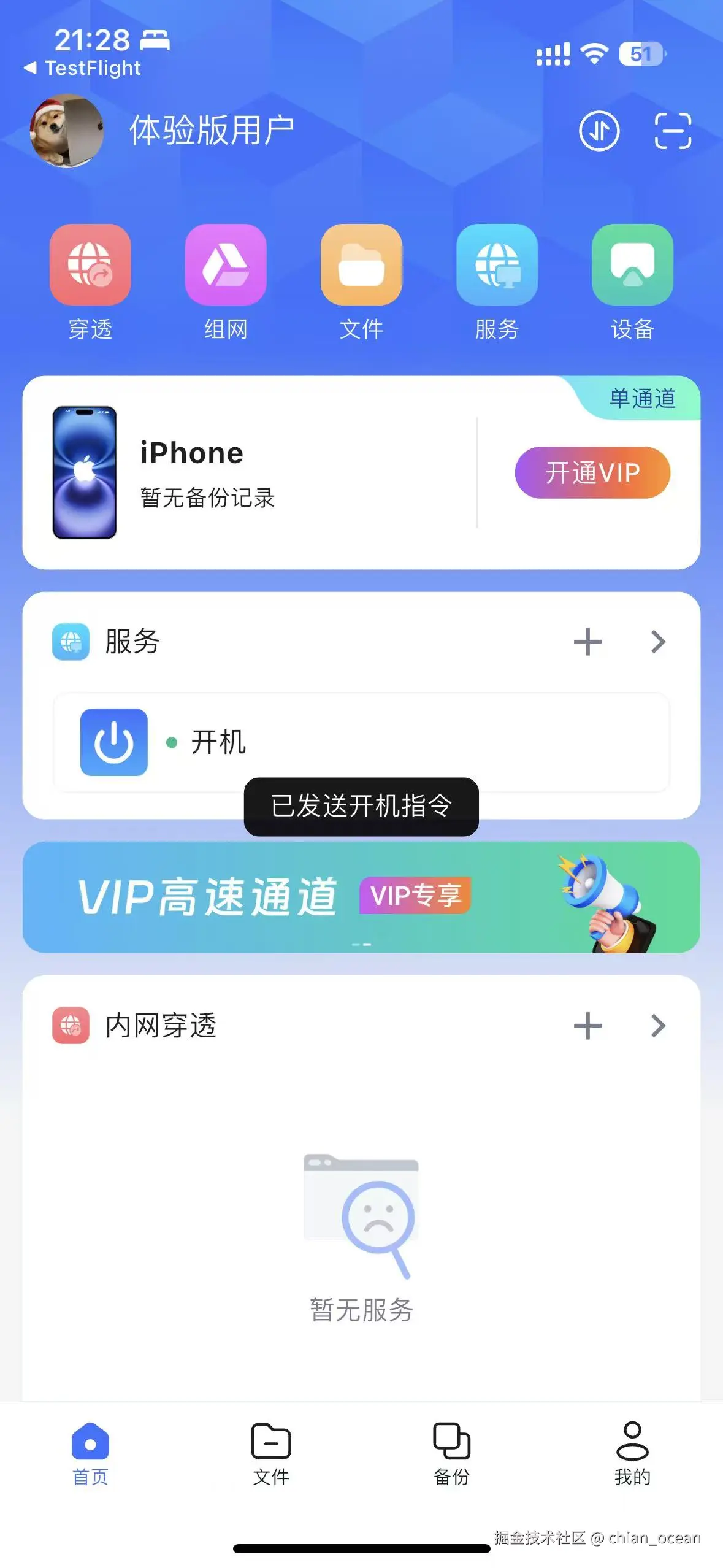Image resolution: width=723 pixels, height=1568 pixels.
Task: Open the 穿透 shortcut
Action: coord(90,265)
